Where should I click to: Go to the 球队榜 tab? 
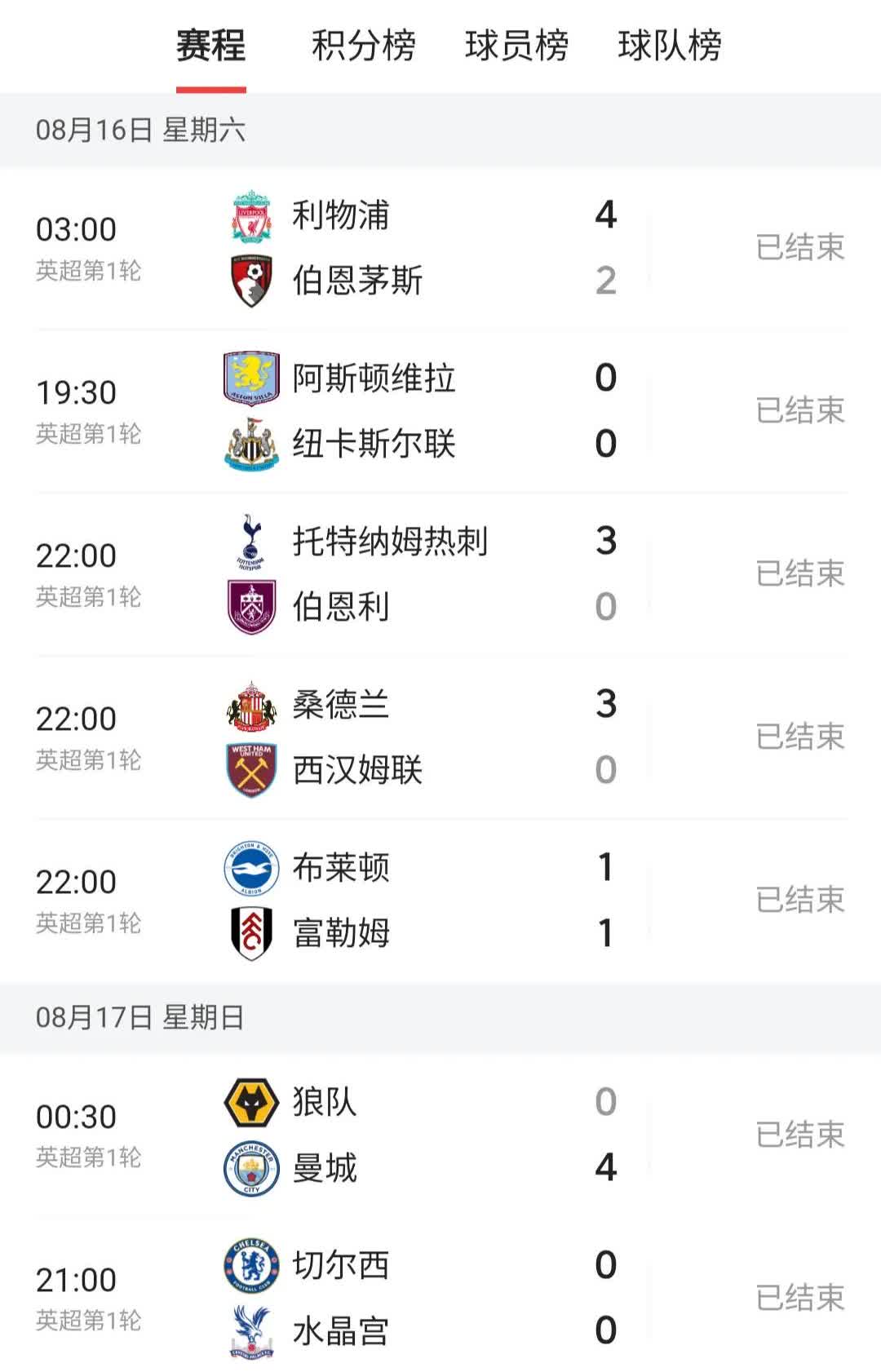point(669,46)
